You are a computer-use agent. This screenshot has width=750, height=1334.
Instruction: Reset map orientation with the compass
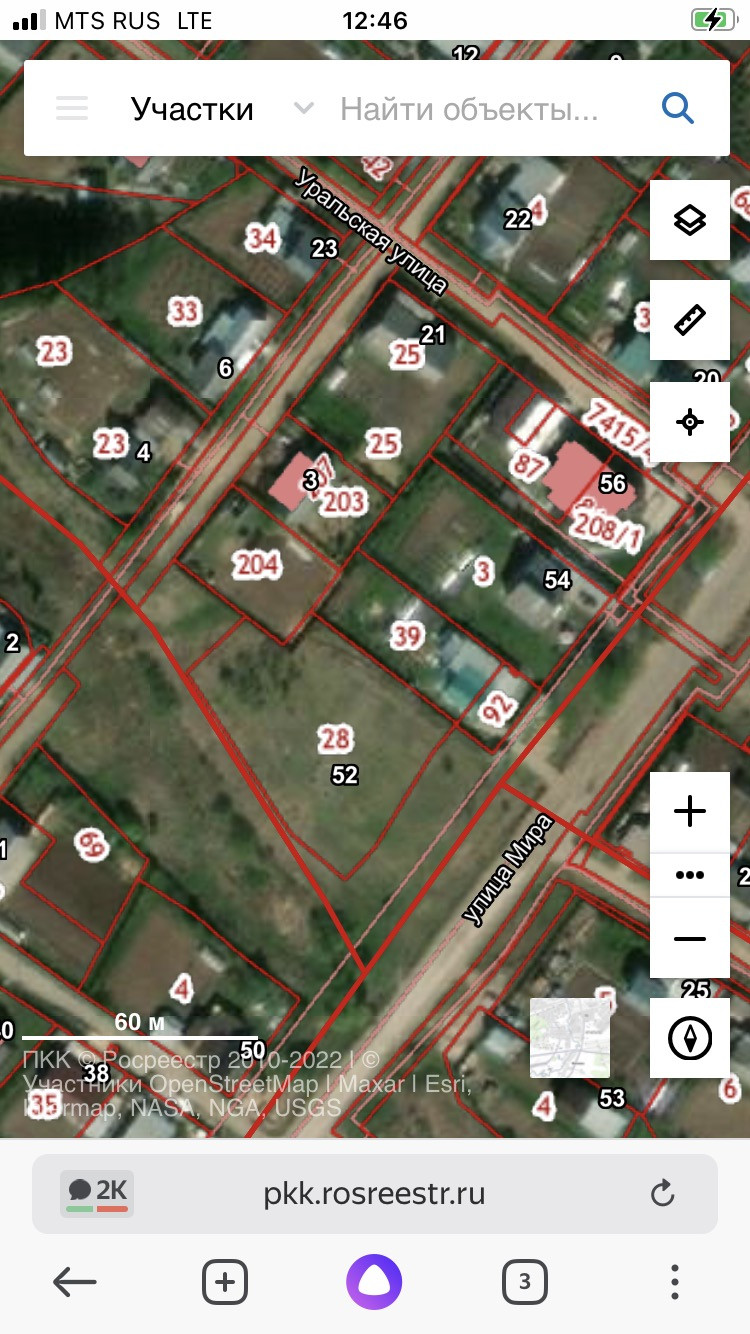690,1038
